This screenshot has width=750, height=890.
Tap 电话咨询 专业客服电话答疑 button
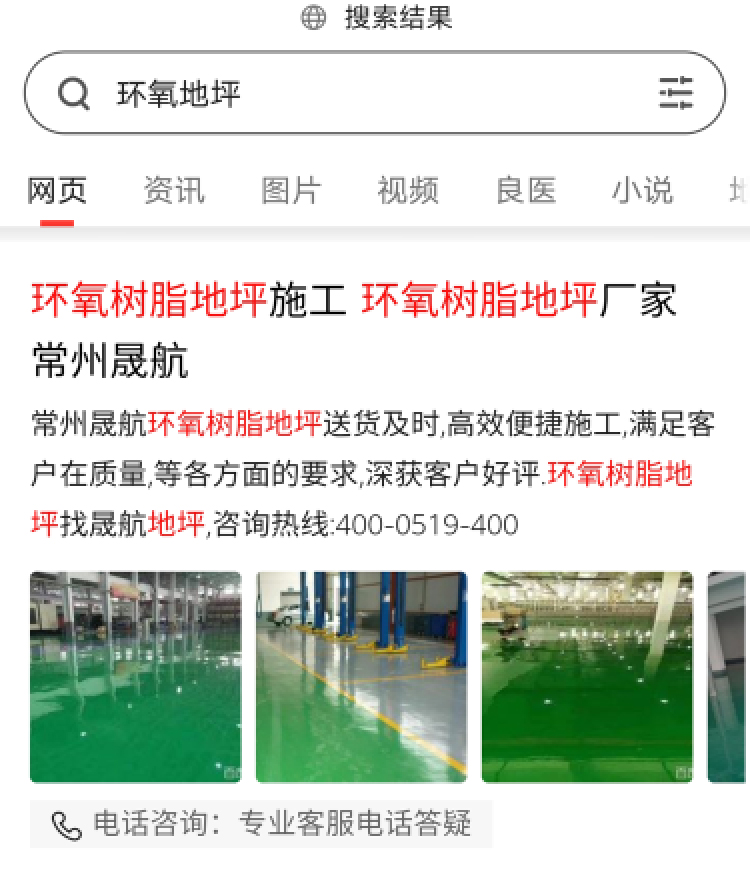[261, 825]
